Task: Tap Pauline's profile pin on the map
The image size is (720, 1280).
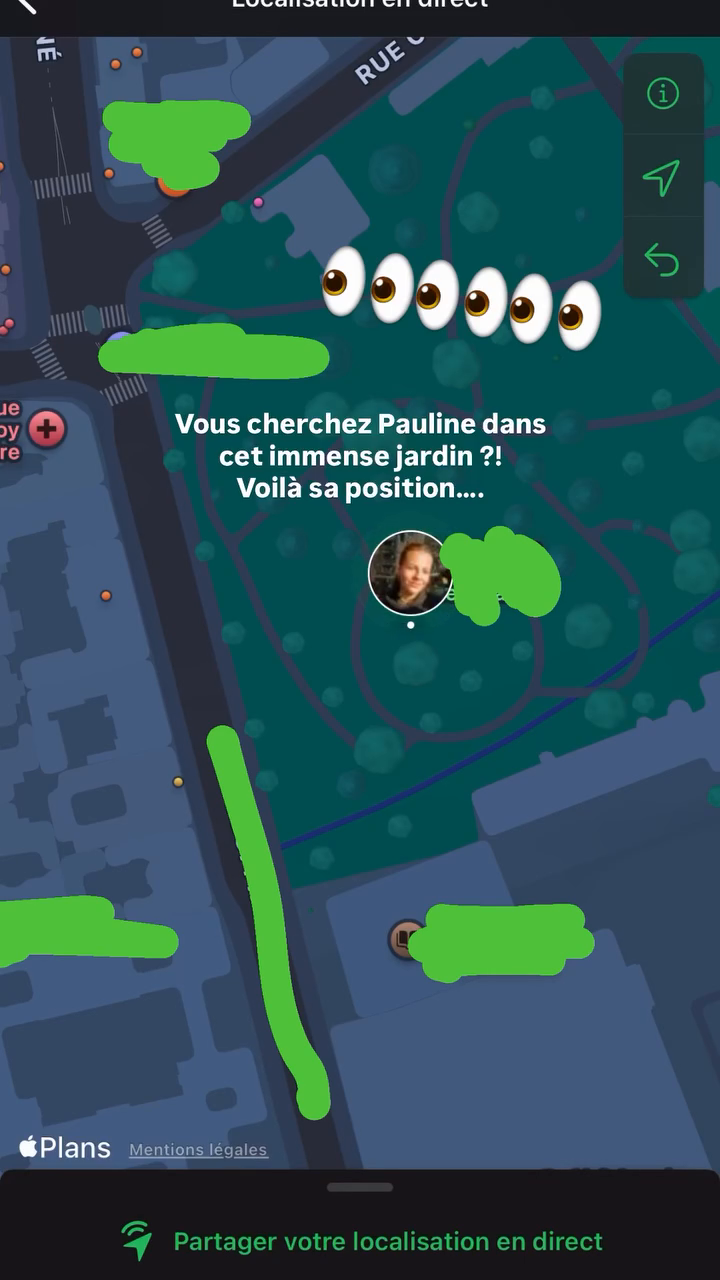Action: (x=410, y=573)
